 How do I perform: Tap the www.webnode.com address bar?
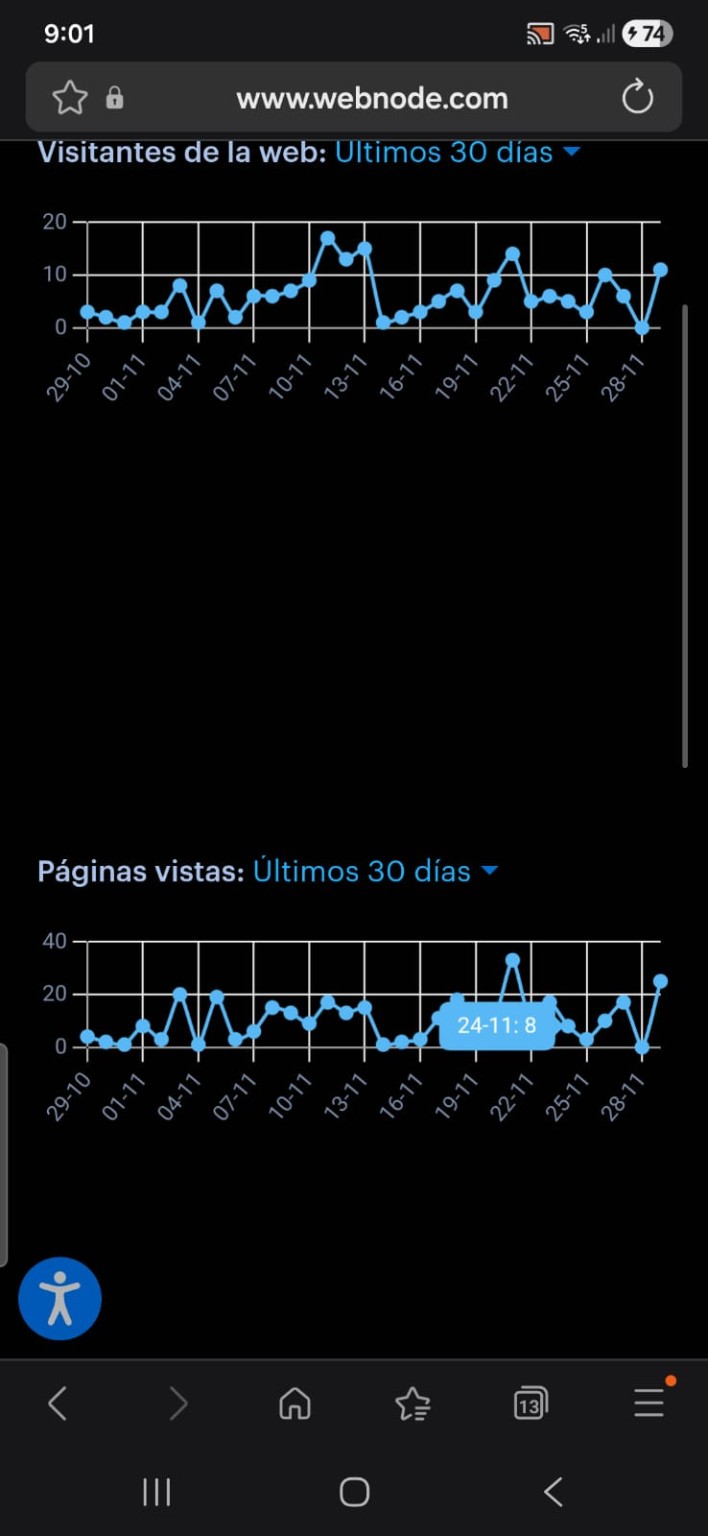[372, 98]
